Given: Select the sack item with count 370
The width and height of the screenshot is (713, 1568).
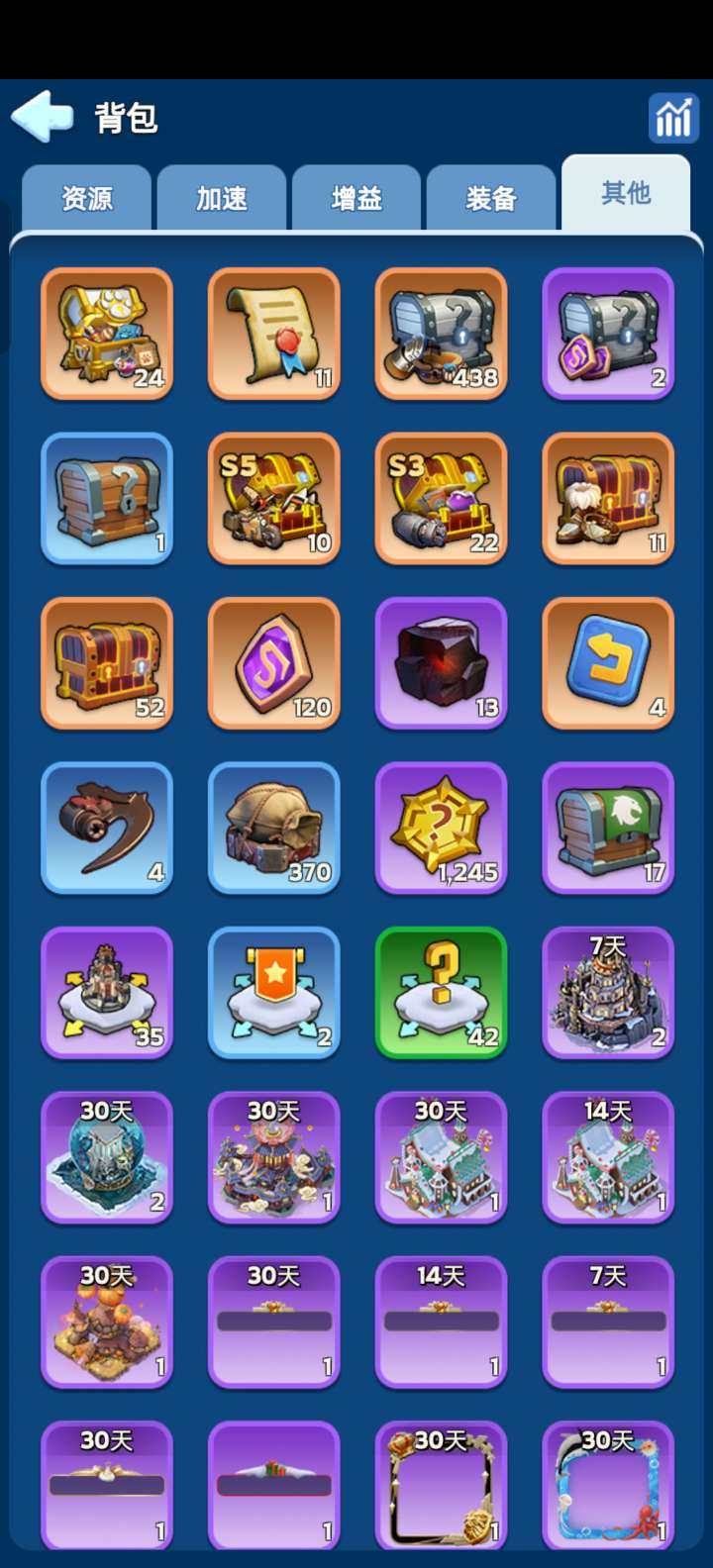Looking at the screenshot, I should (274, 828).
